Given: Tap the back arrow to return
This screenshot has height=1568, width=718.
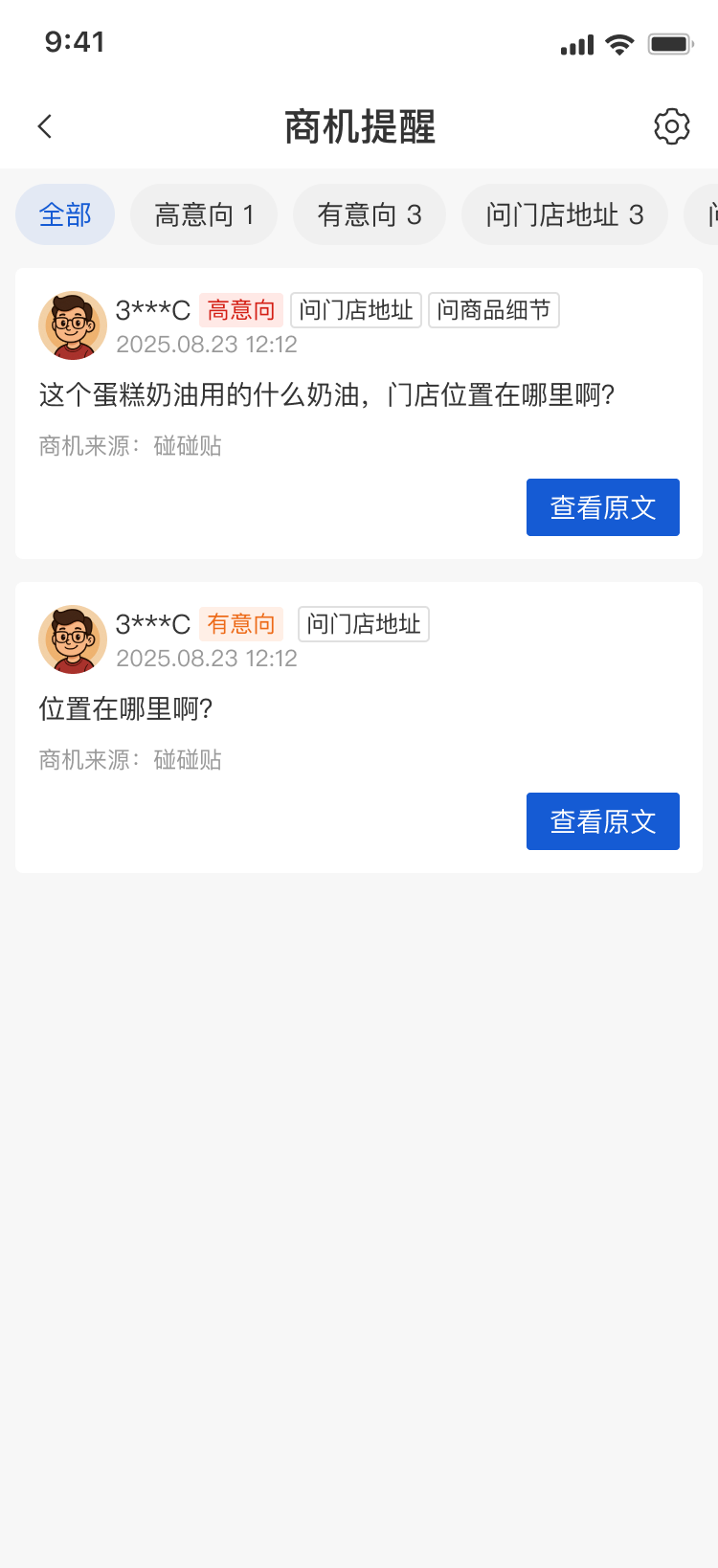Looking at the screenshot, I should tap(44, 125).
